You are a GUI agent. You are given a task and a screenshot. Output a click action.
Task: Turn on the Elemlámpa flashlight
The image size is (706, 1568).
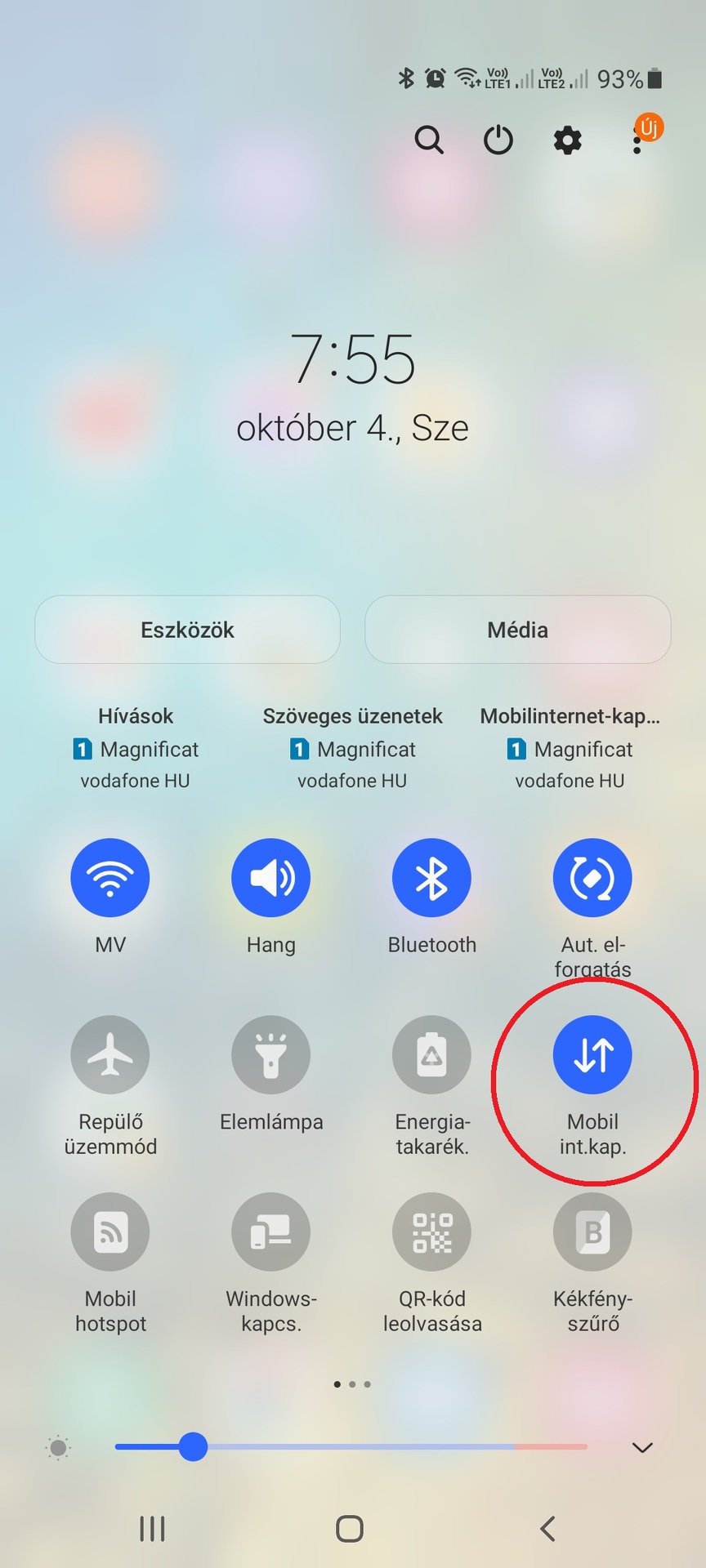click(x=271, y=1055)
